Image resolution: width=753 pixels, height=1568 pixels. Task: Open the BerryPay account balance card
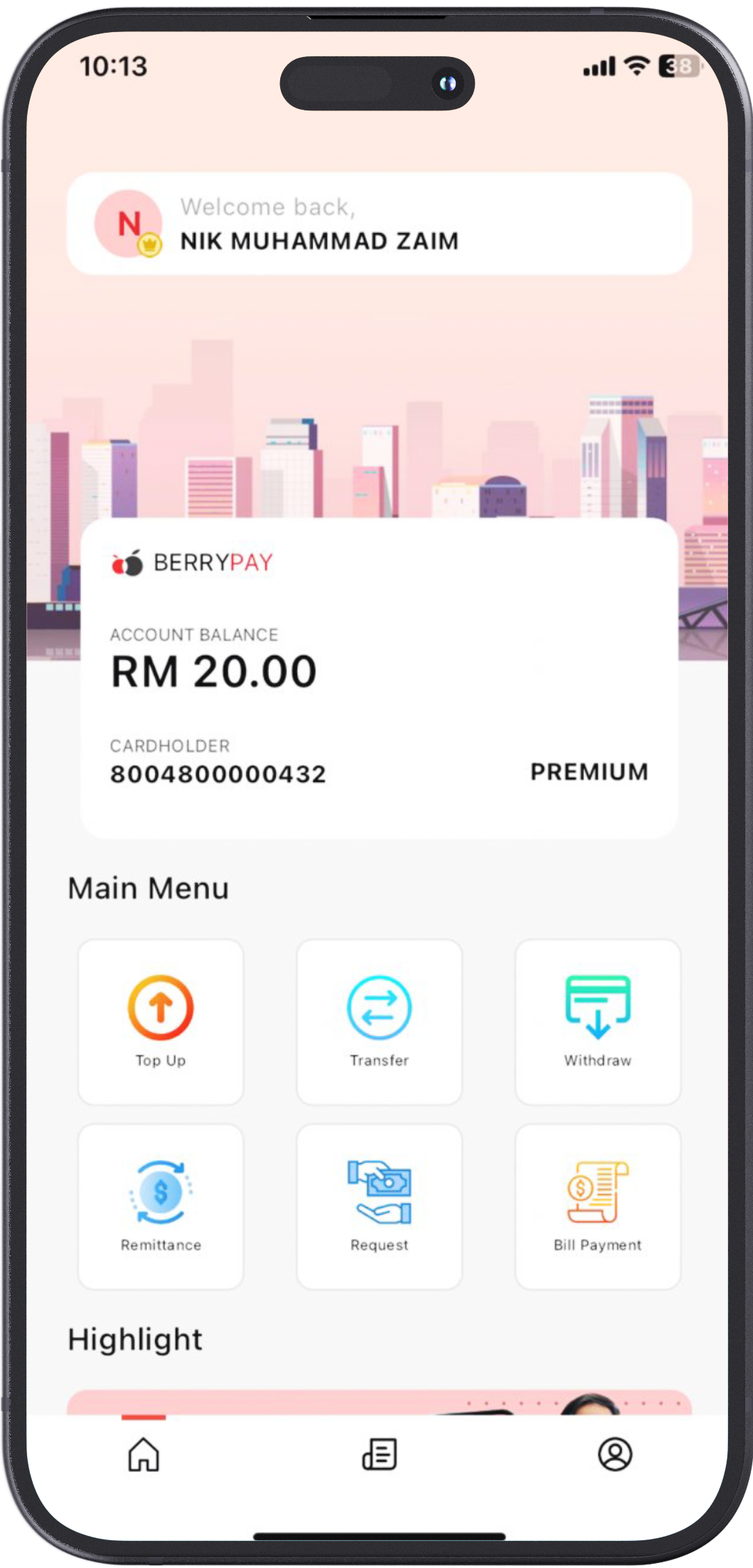379,677
